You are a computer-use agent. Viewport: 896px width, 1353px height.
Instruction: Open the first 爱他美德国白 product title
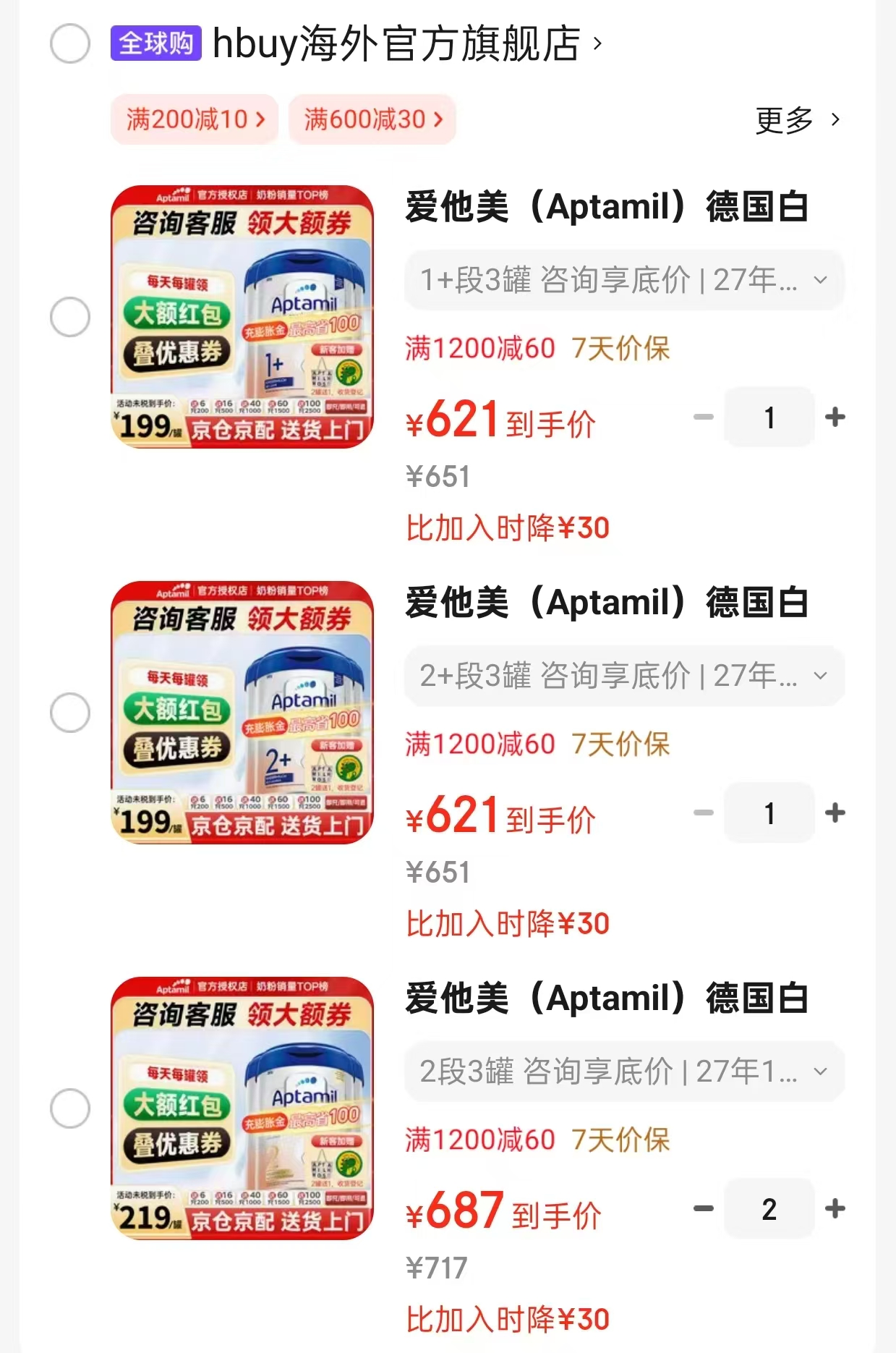(607, 211)
